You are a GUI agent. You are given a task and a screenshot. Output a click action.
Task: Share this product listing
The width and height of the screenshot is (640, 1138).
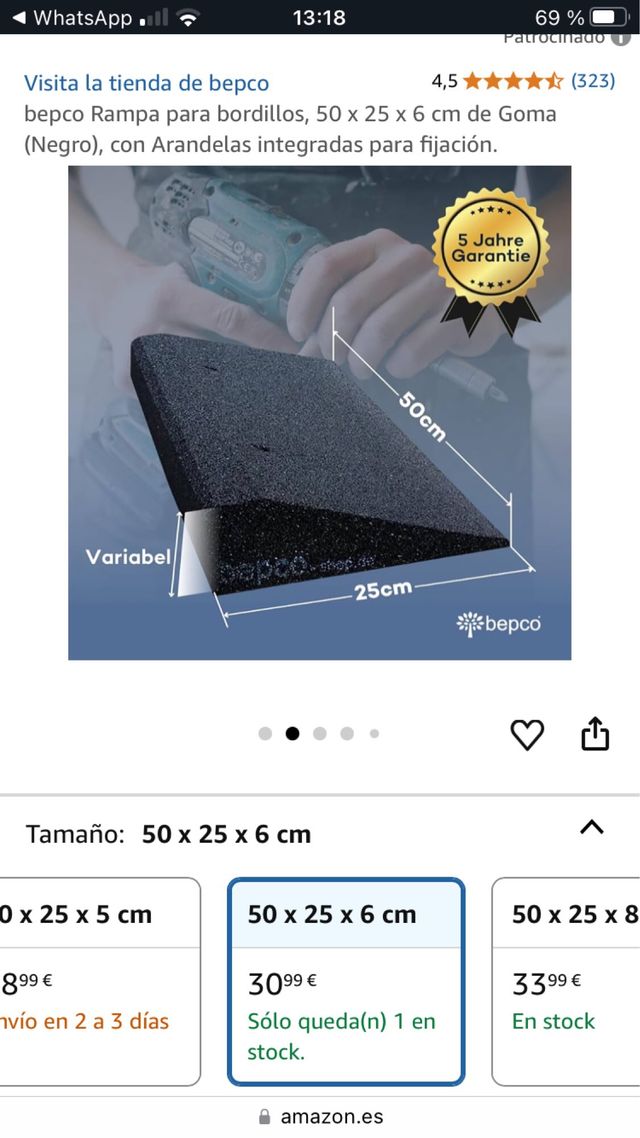(x=595, y=733)
